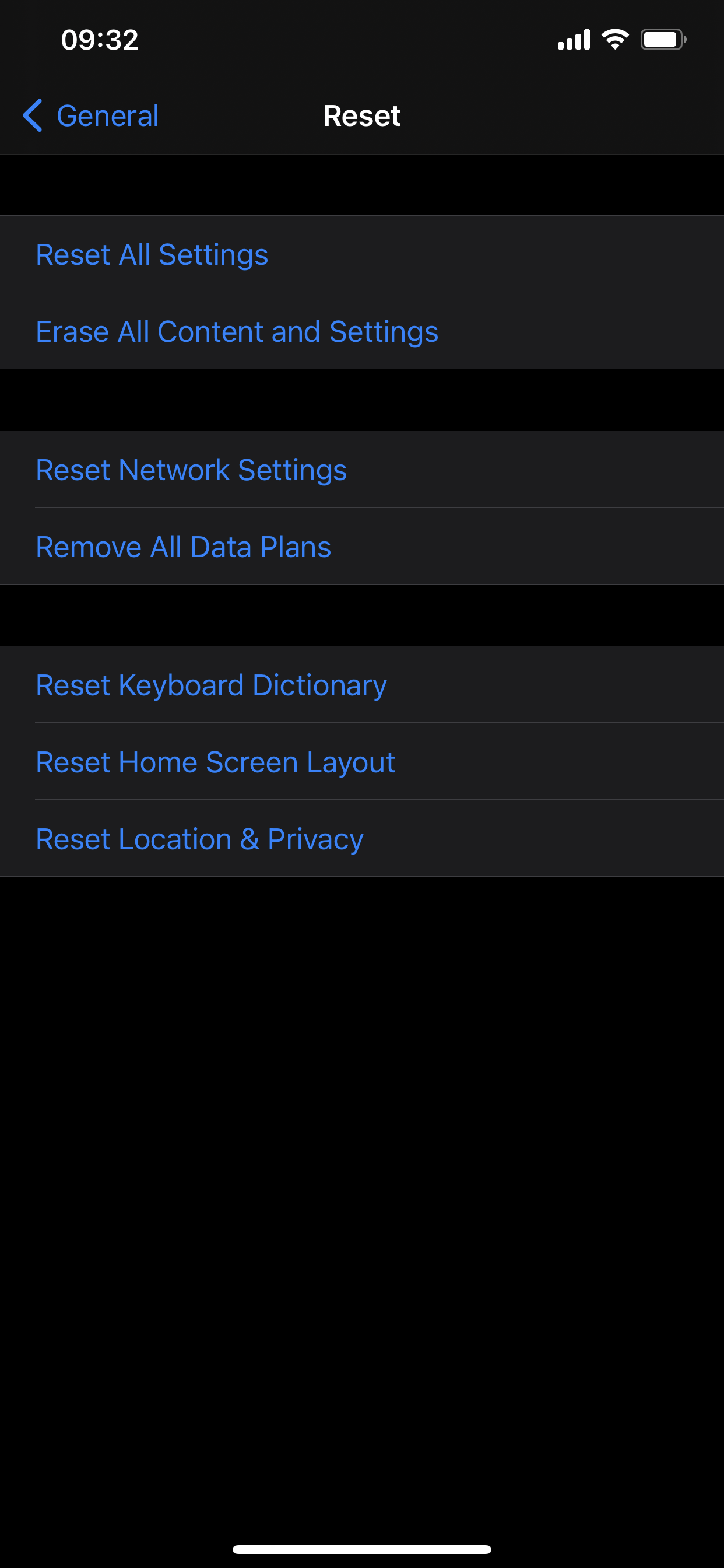
Task: Tap Reset Keyboard Dictionary
Action: coord(211,685)
